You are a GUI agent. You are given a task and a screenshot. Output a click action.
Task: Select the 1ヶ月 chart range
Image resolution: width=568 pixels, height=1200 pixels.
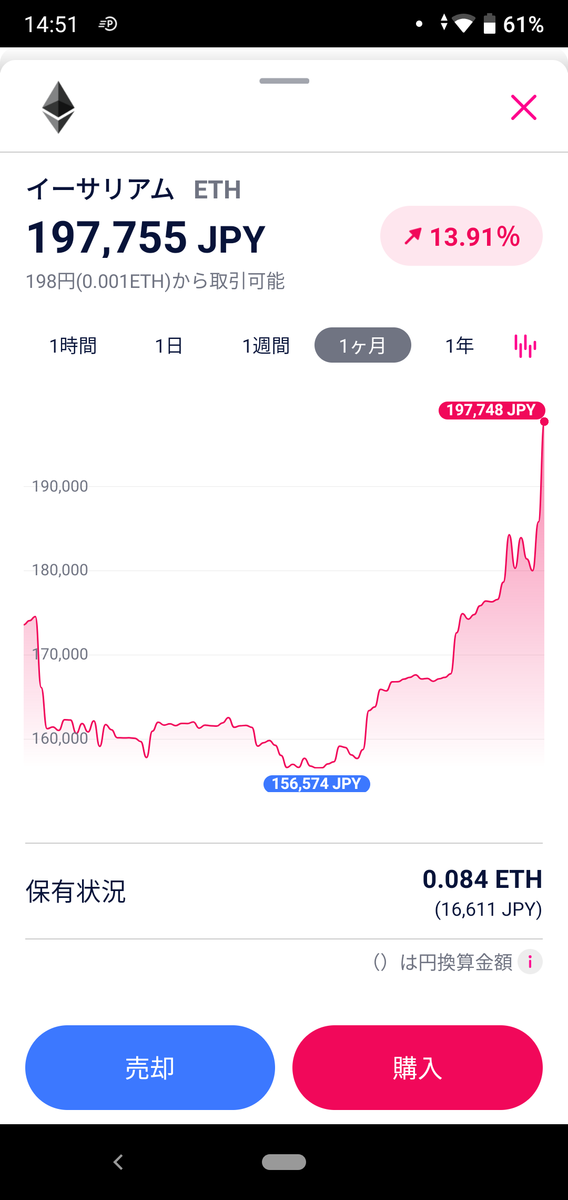point(362,345)
